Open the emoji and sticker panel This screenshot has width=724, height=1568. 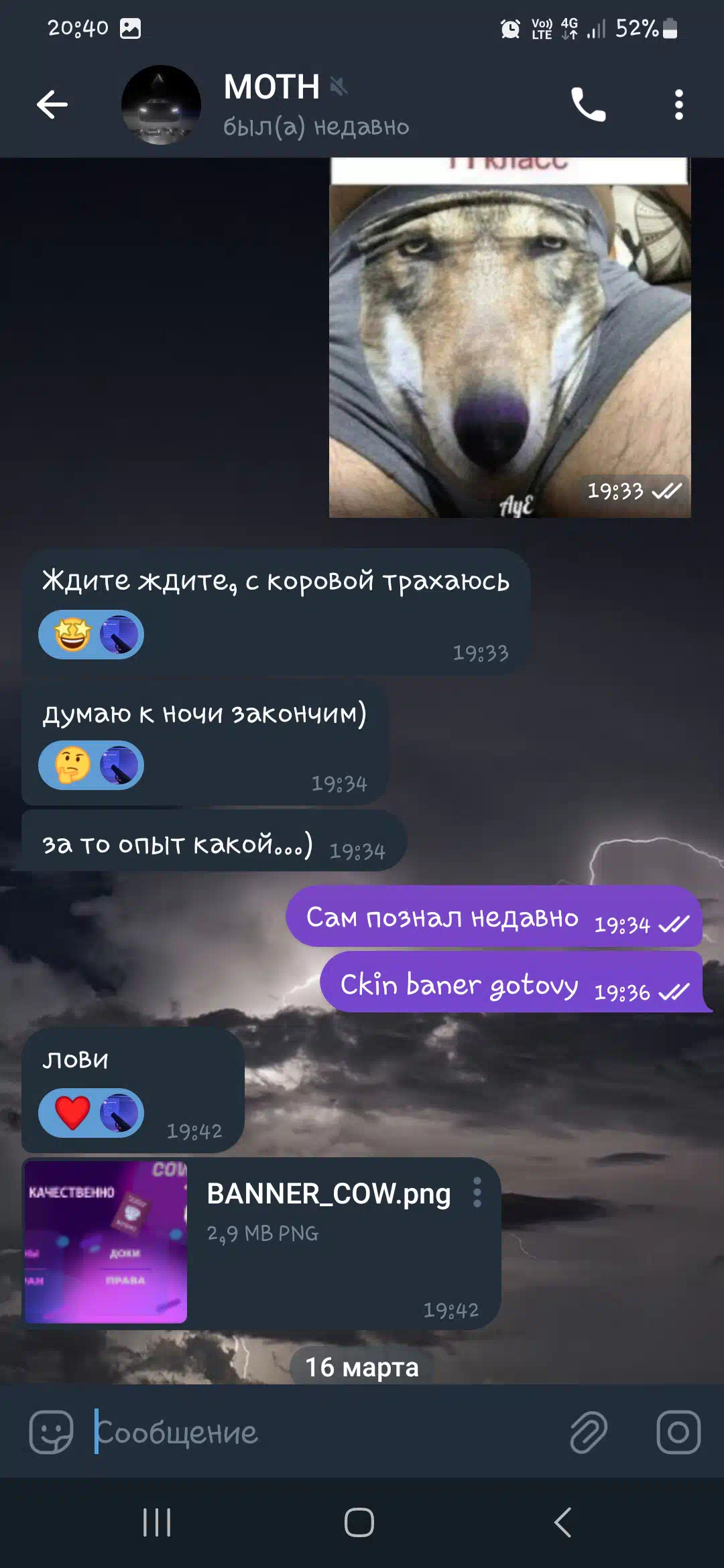51,1432
